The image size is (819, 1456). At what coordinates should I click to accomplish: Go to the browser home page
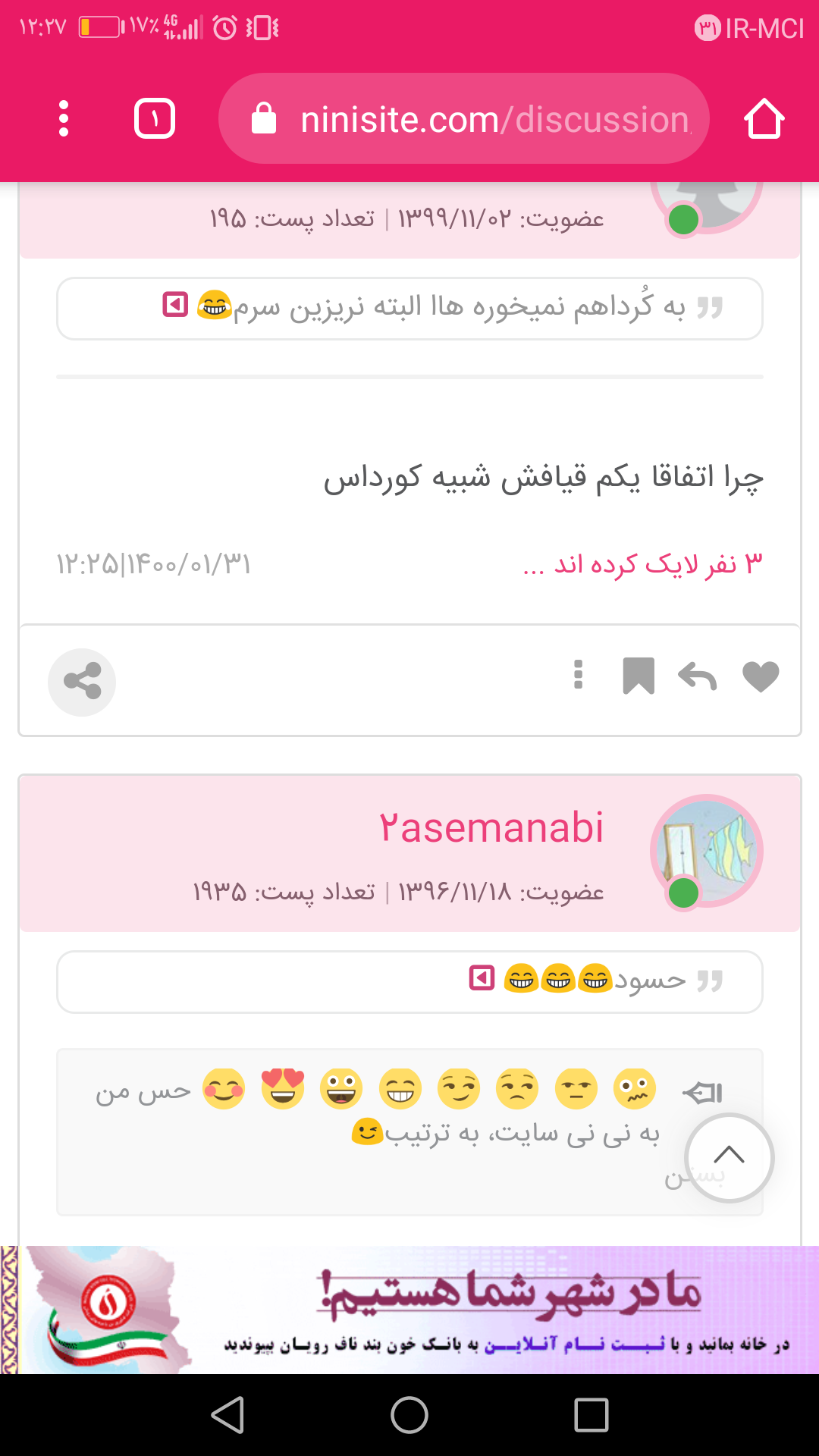tap(764, 119)
